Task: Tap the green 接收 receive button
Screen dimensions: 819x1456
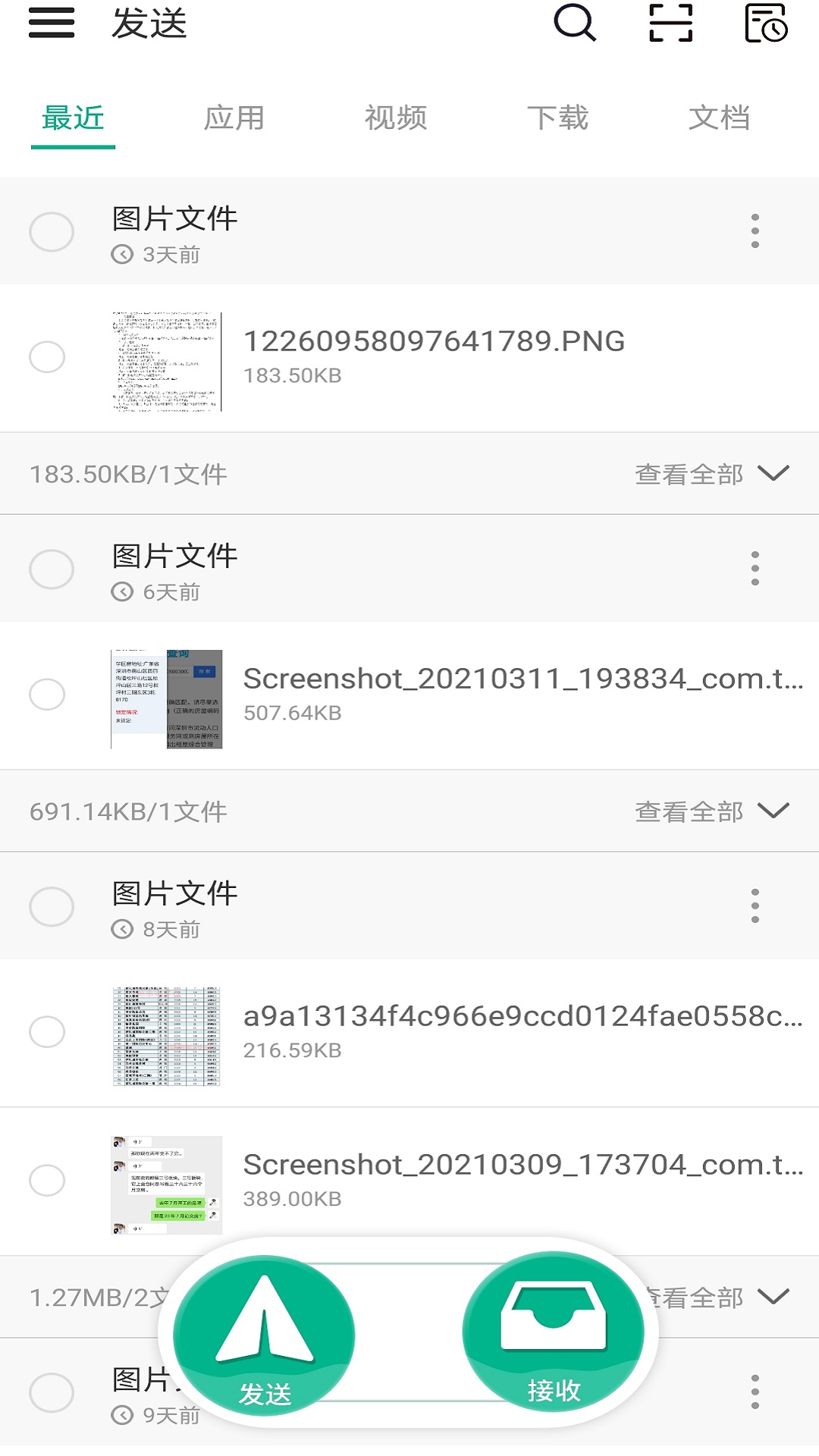Action: (x=554, y=1332)
